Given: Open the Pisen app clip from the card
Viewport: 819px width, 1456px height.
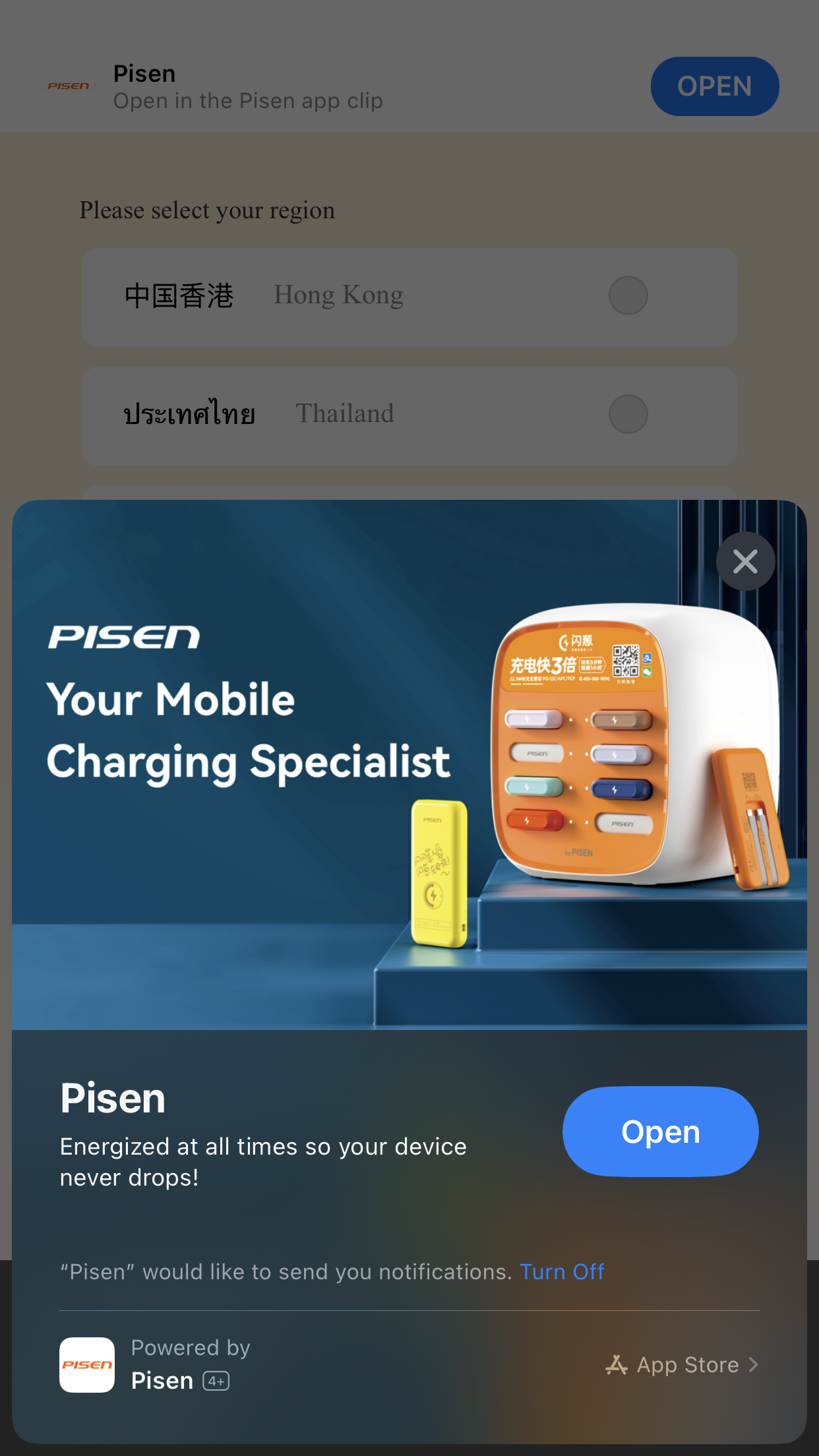Looking at the screenshot, I should [660, 1131].
